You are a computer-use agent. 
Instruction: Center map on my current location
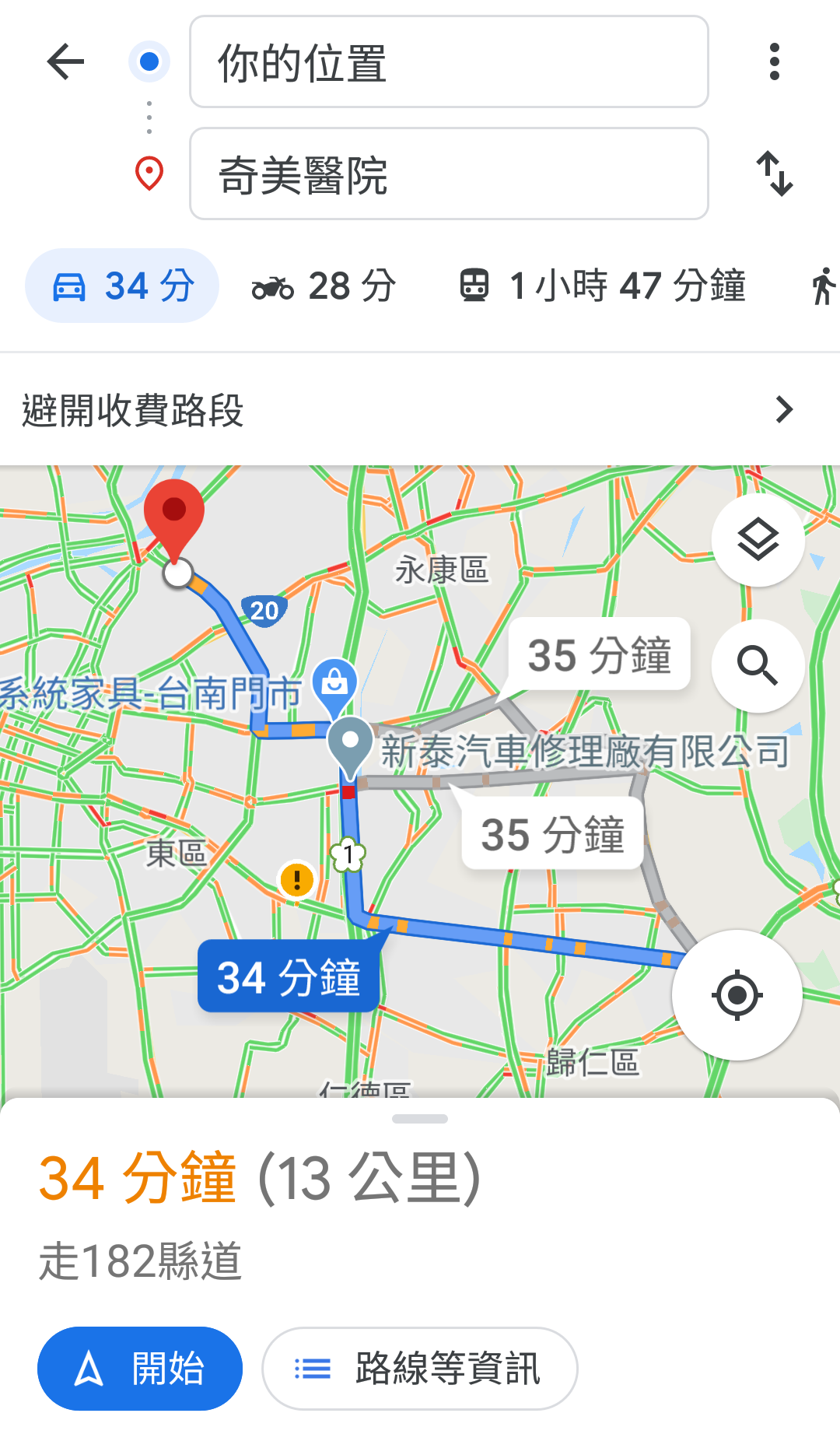coord(737,994)
